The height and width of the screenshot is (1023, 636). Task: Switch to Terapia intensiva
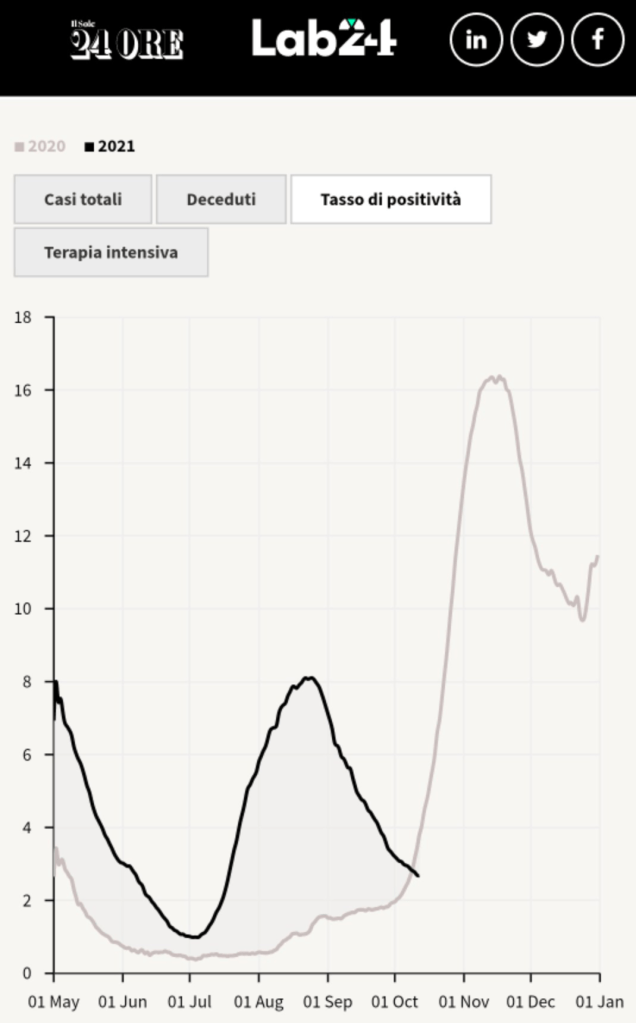tap(111, 252)
